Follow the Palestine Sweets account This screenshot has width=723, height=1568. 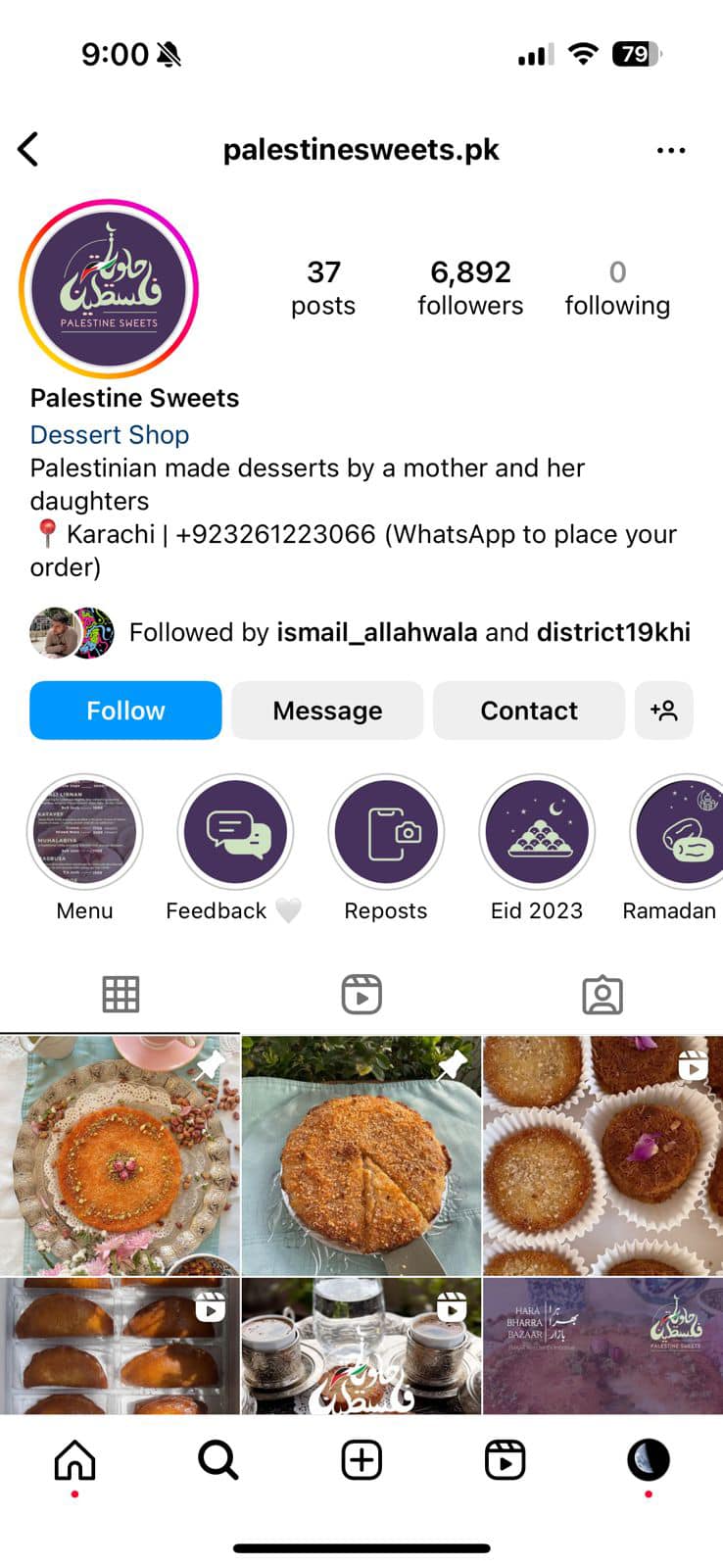tap(125, 710)
